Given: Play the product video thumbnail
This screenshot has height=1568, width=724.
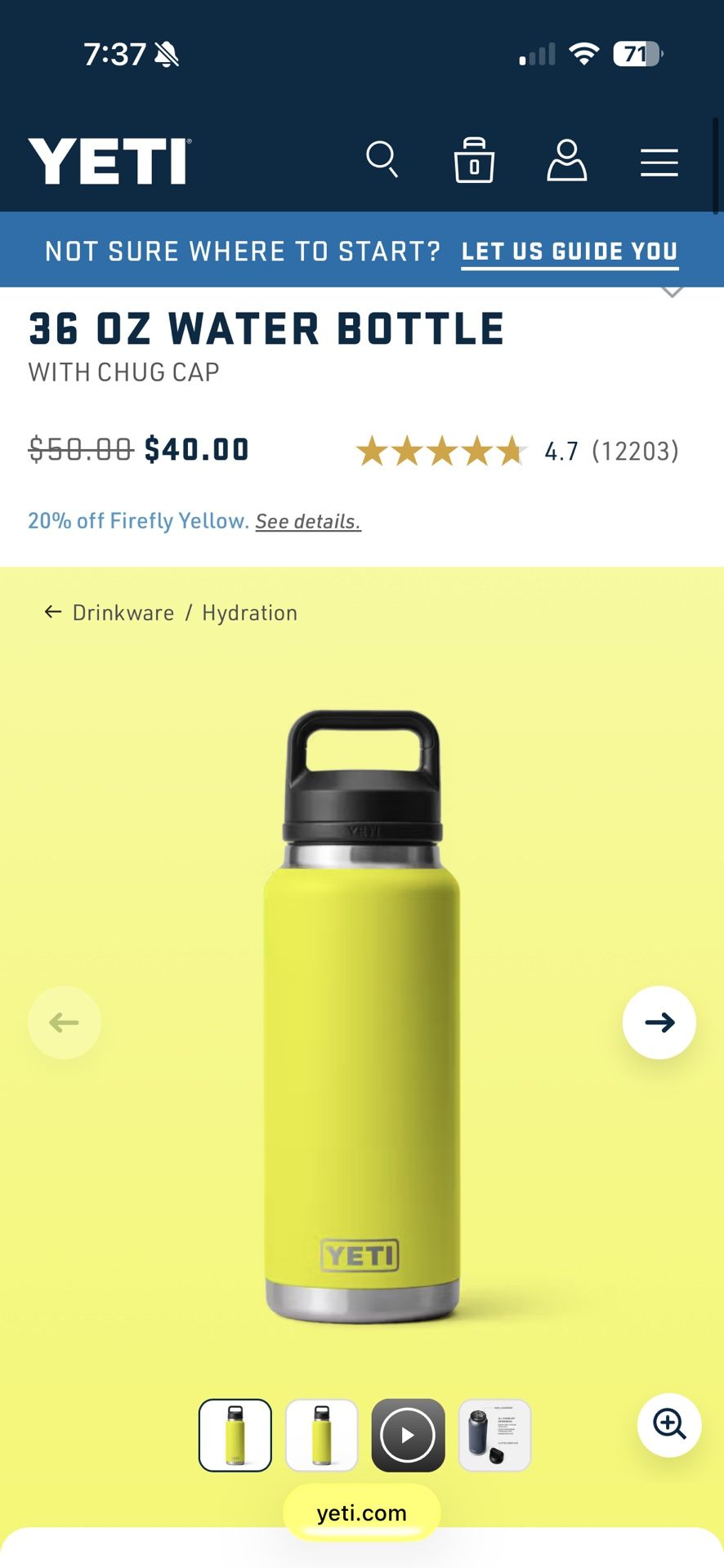Looking at the screenshot, I should pos(408,1435).
